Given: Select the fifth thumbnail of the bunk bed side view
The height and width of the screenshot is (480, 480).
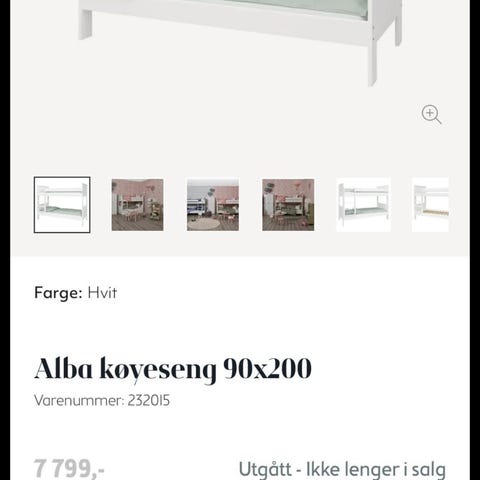Looking at the screenshot, I should (364, 205).
